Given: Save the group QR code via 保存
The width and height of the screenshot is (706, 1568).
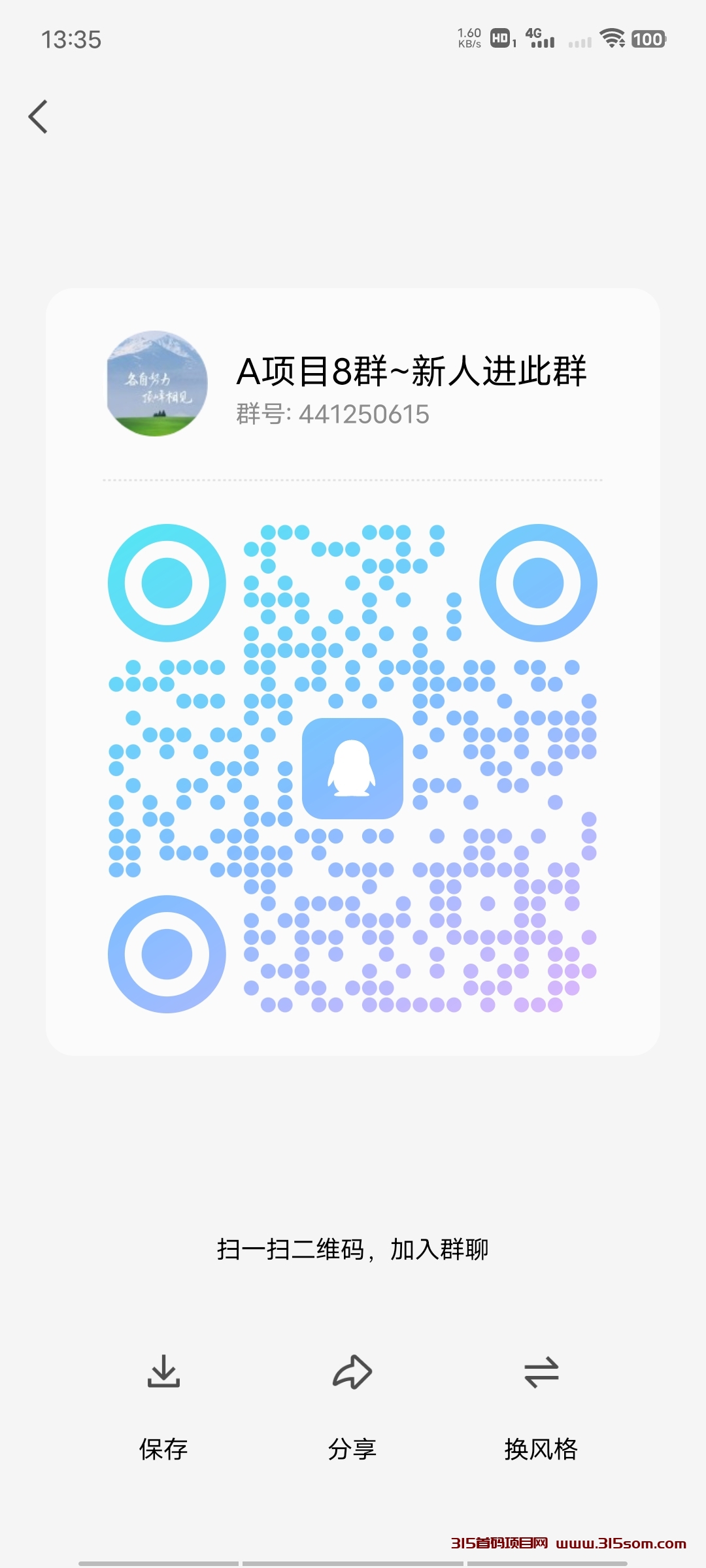Looking at the screenshot, I should 163,1407.
